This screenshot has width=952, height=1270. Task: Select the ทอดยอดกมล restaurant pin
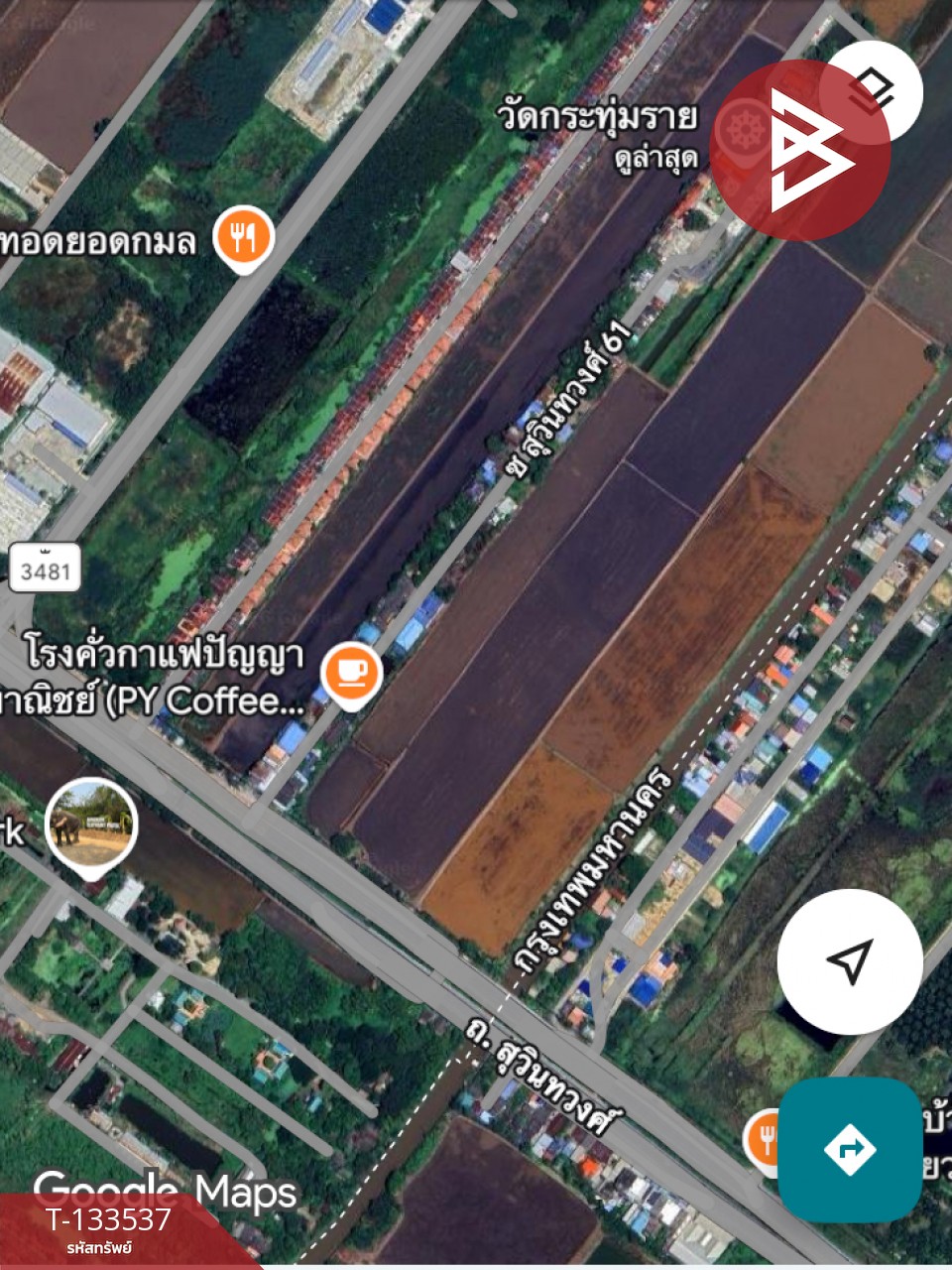(x=243, y=238)
